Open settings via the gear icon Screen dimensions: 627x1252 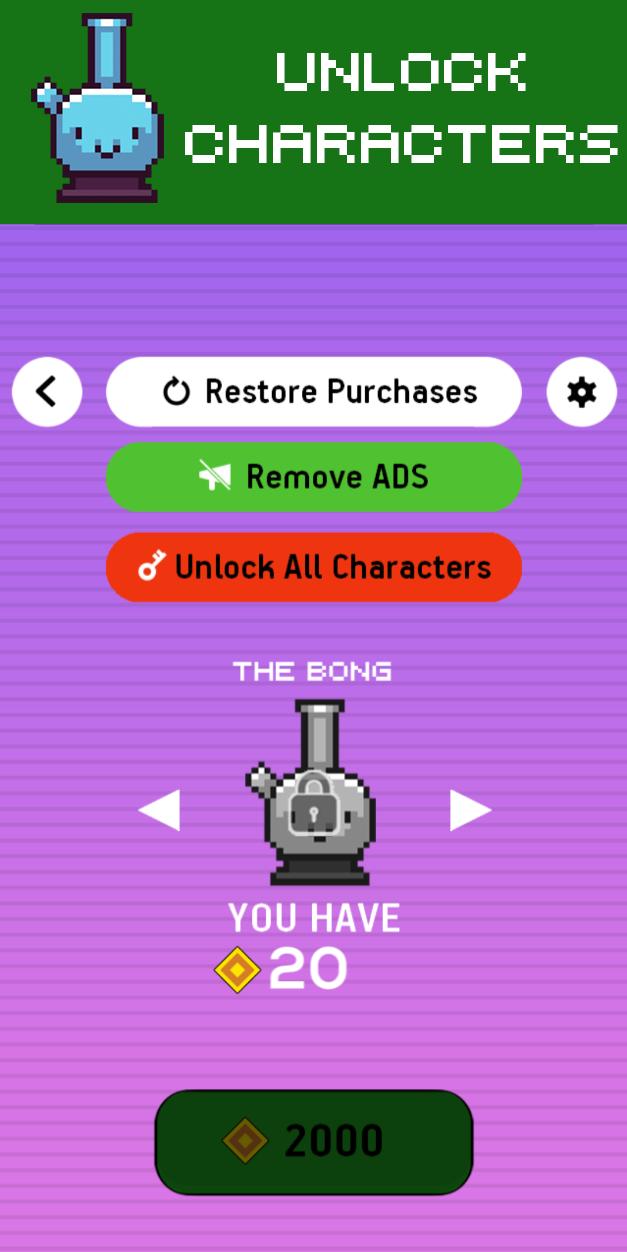coord(581,392)
